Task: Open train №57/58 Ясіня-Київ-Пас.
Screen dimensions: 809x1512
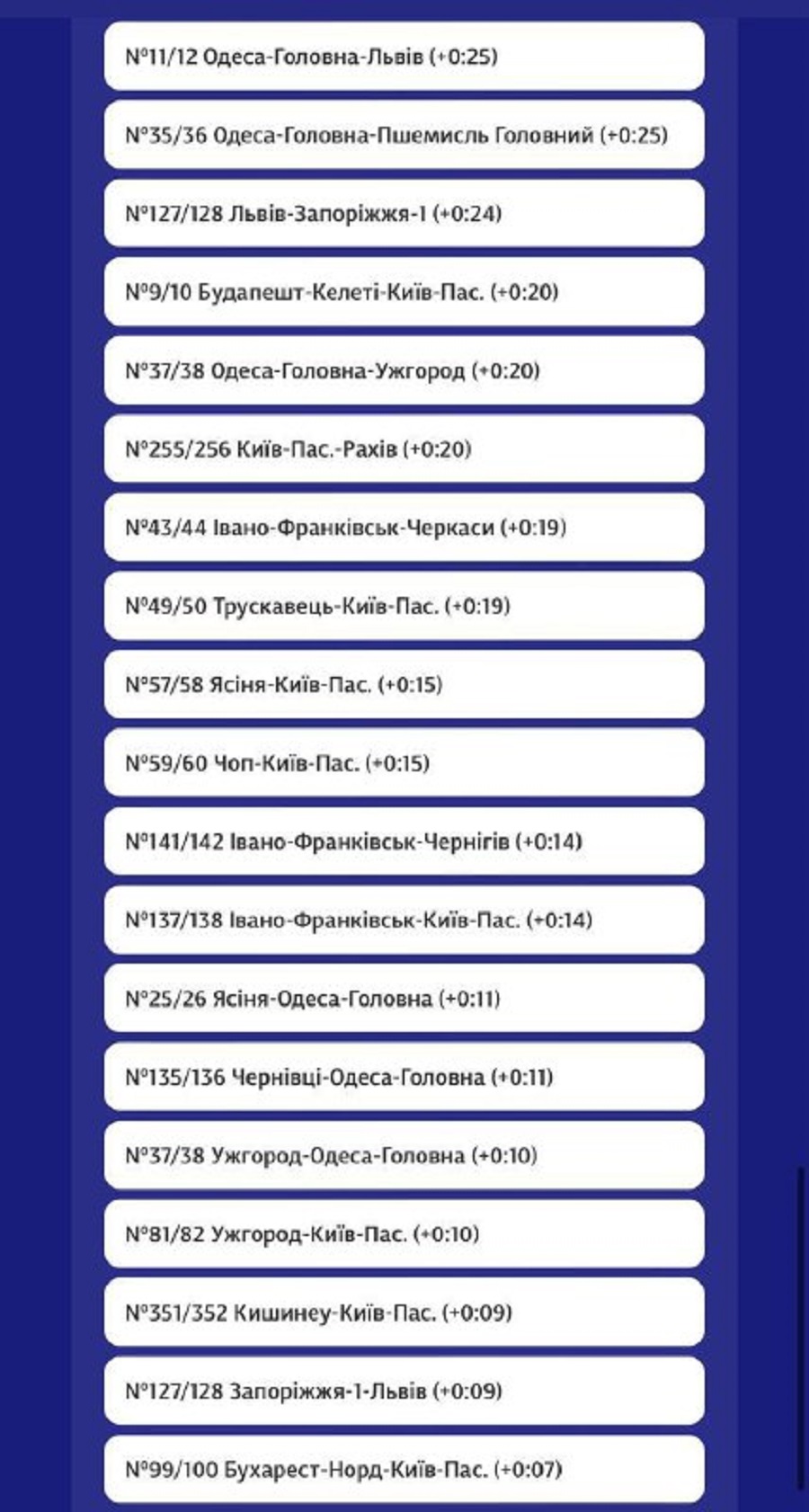Action: pyautogui.click(x=404, y=684)
